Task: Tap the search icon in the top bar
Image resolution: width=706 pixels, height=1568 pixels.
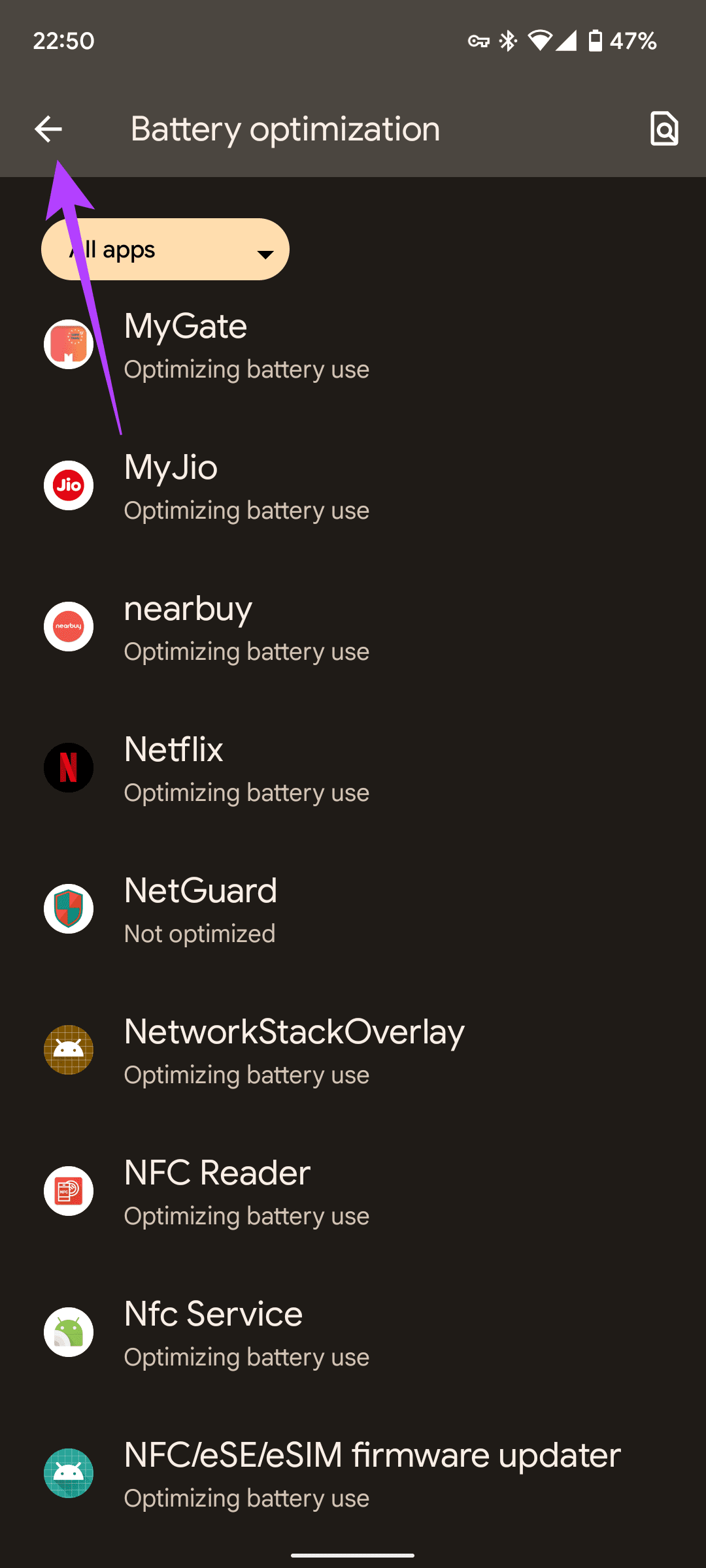Action: click(x=664, y=129)
